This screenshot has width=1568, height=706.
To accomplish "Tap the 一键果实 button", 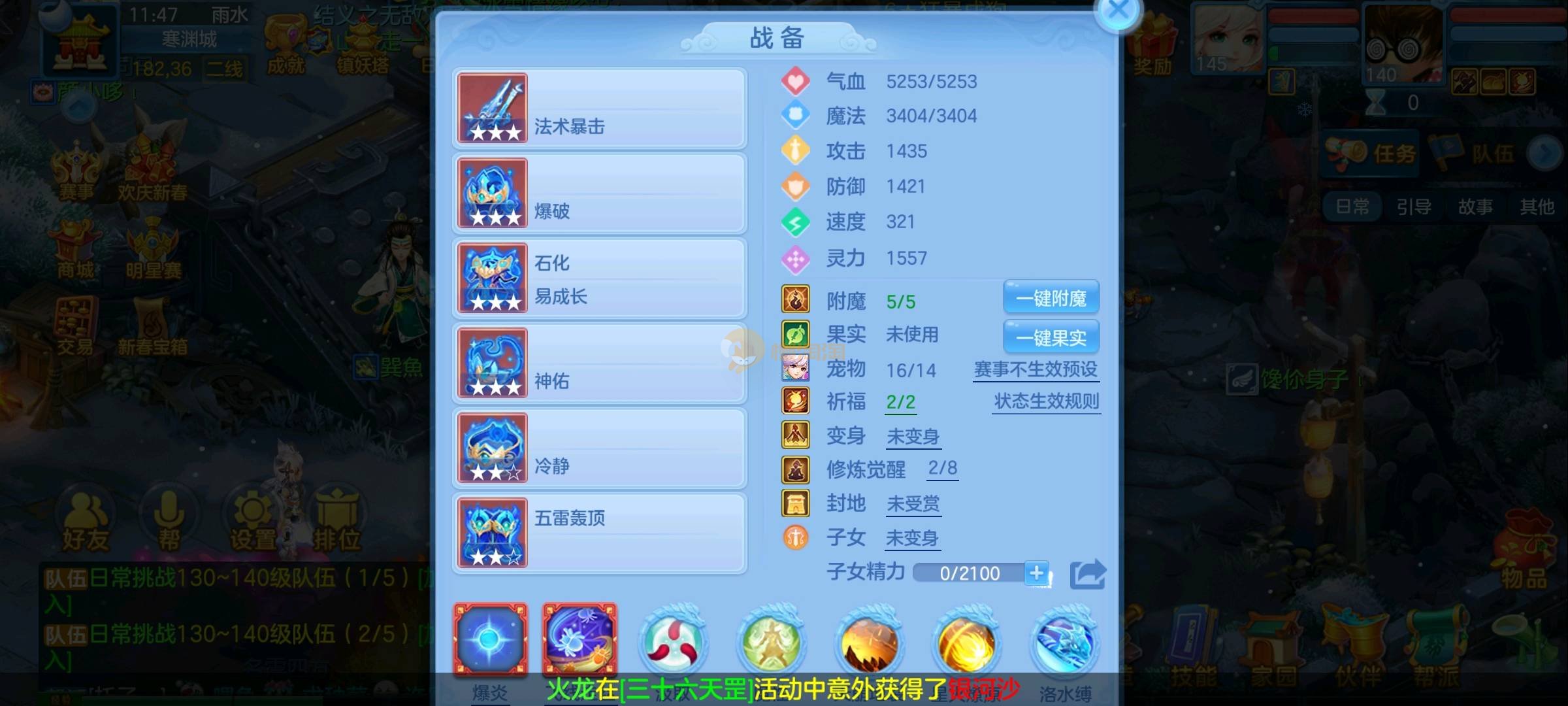I will [1051, 337].
